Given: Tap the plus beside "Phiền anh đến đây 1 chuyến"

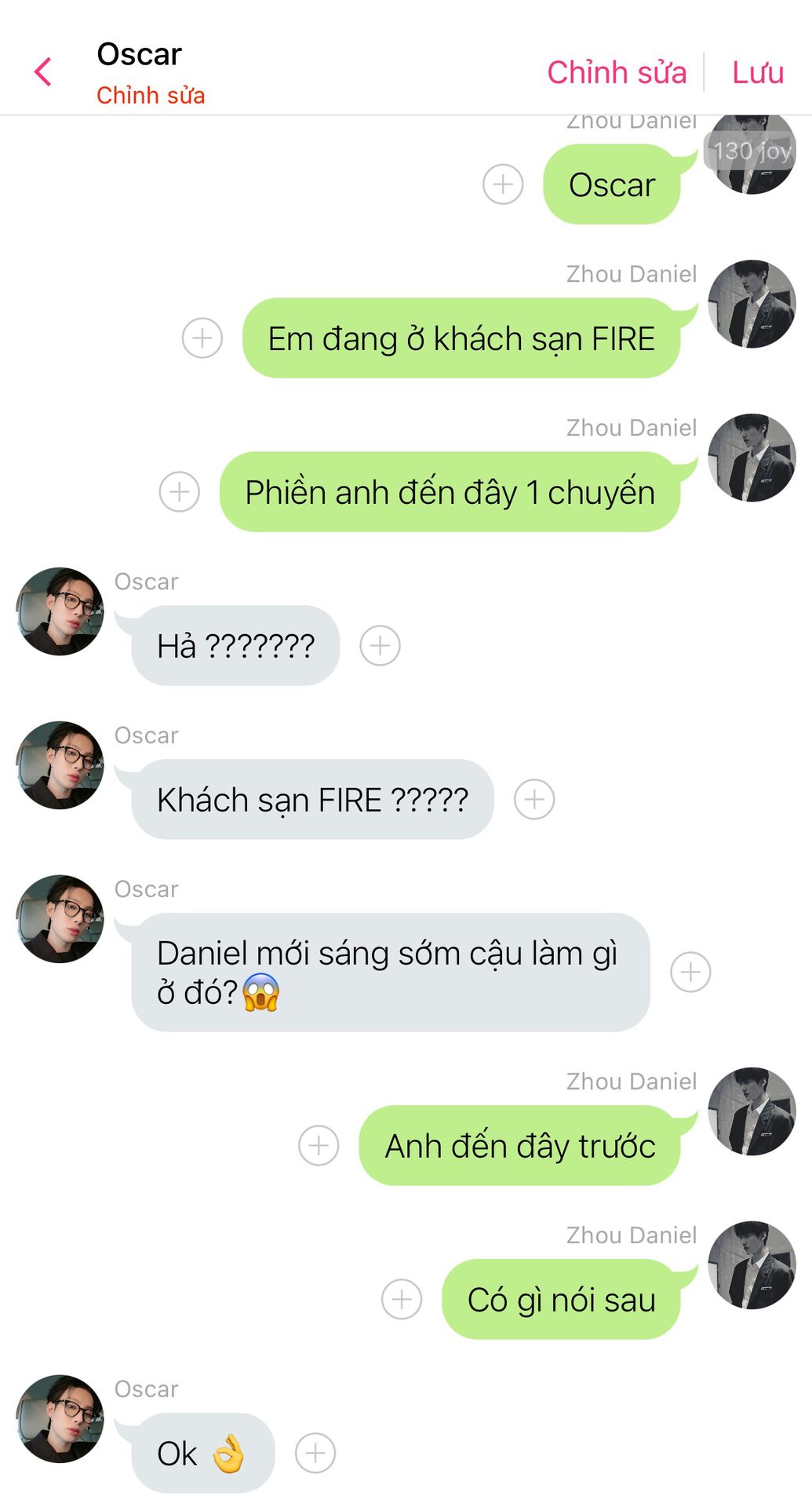Looking at the screenshot, I should [x=180, y=492].
